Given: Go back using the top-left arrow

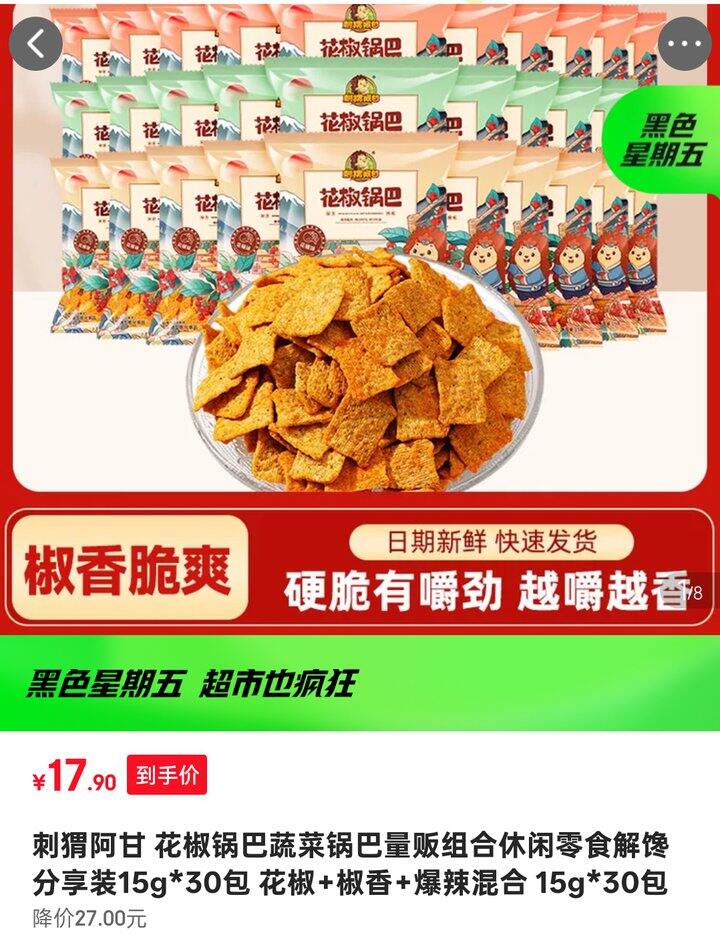Looking at the screenshot, I should pyautogui.click(x=36, y=43).
